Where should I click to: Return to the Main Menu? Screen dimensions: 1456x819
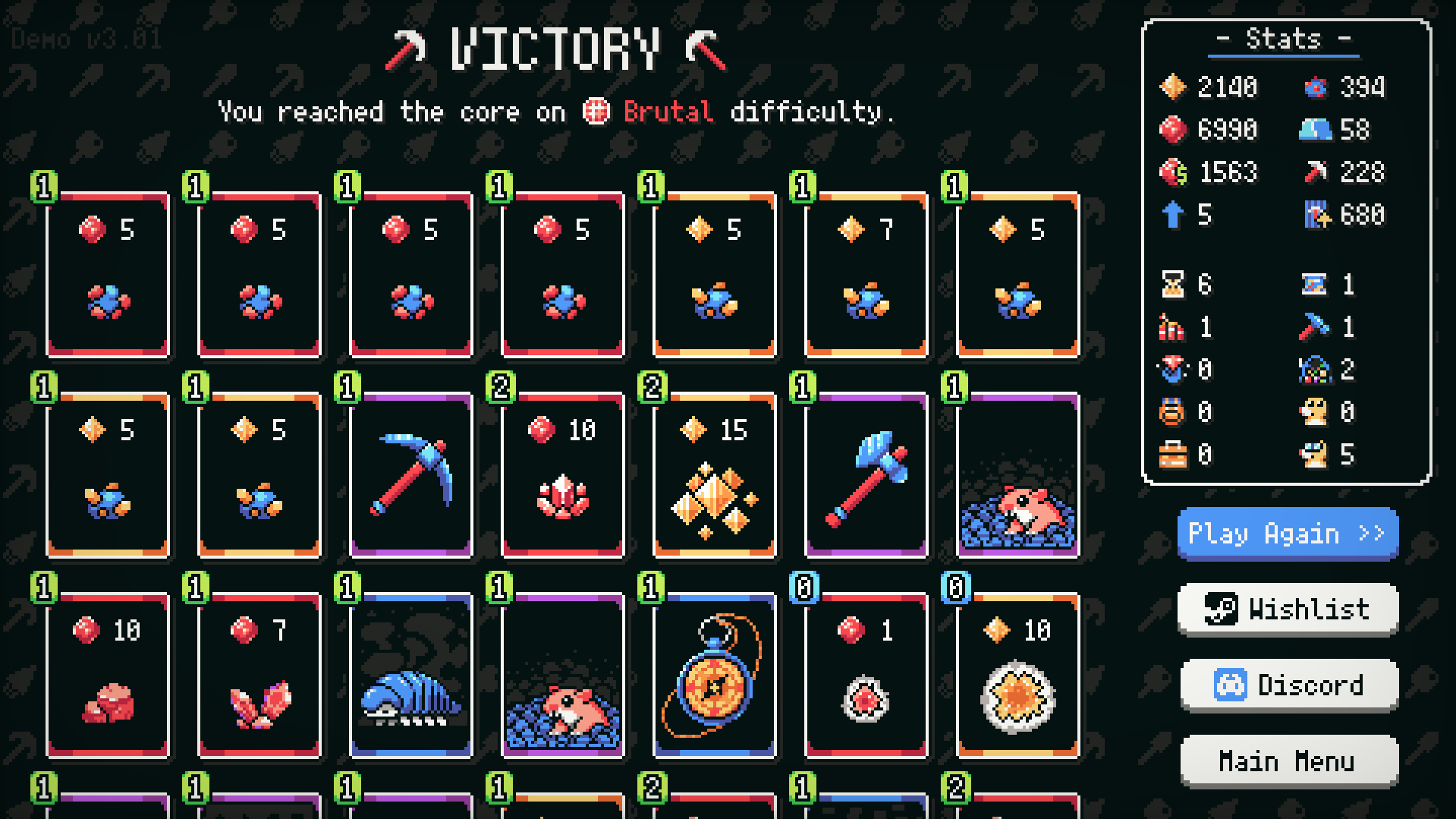(1288, 761)
